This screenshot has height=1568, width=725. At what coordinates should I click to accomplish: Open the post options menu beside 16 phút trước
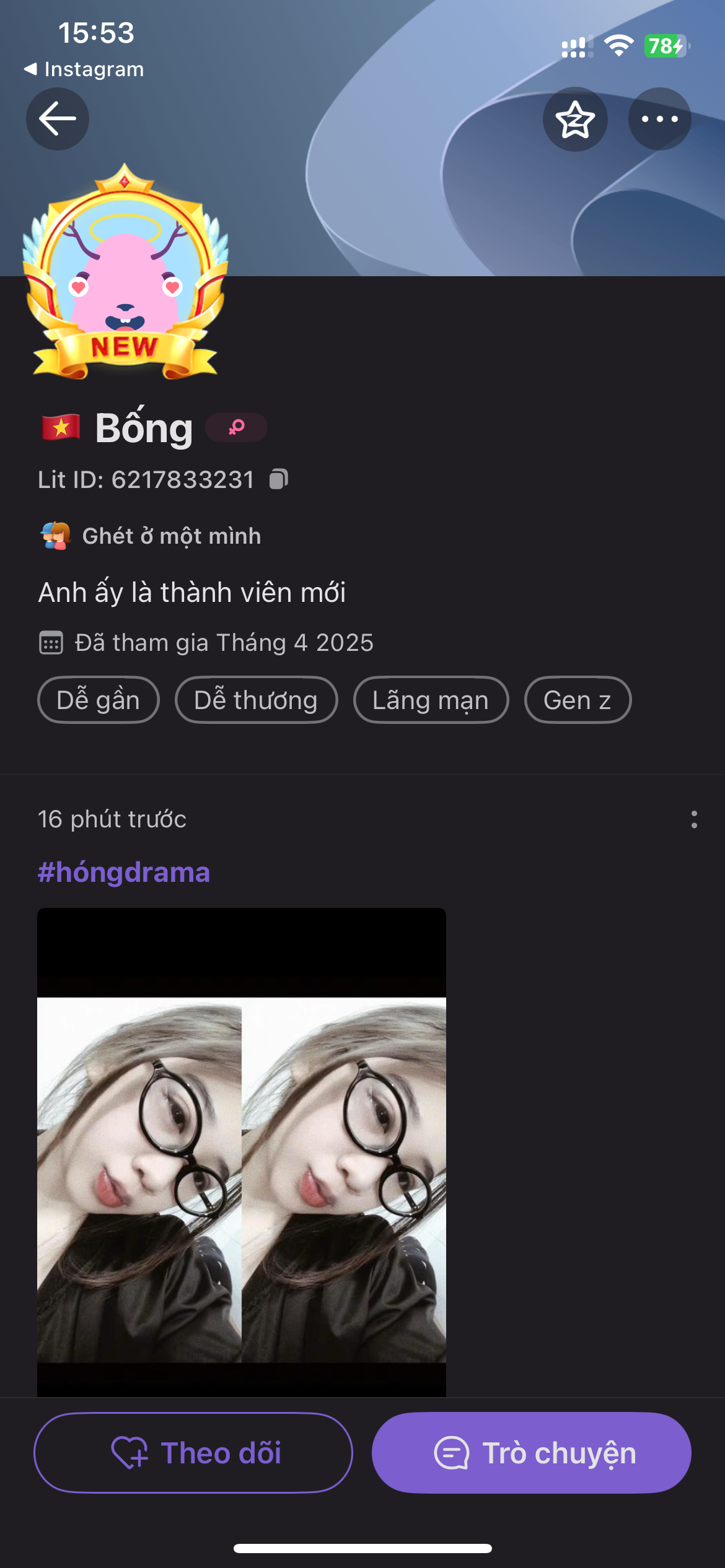point(694,819)
